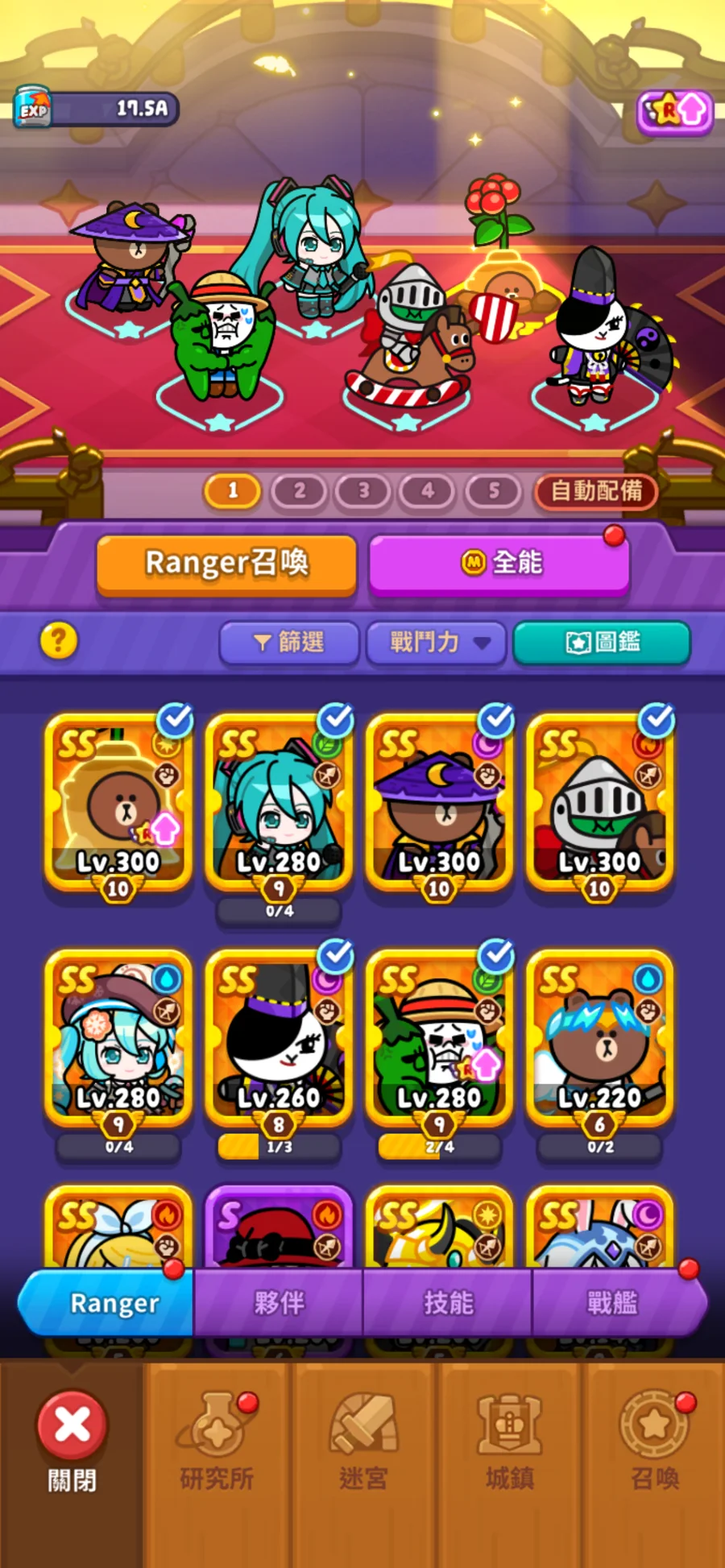Screen dimensions: 725x1568
Task: Tap 自動配備 to auto-equip team
Action: pos(595,490)
